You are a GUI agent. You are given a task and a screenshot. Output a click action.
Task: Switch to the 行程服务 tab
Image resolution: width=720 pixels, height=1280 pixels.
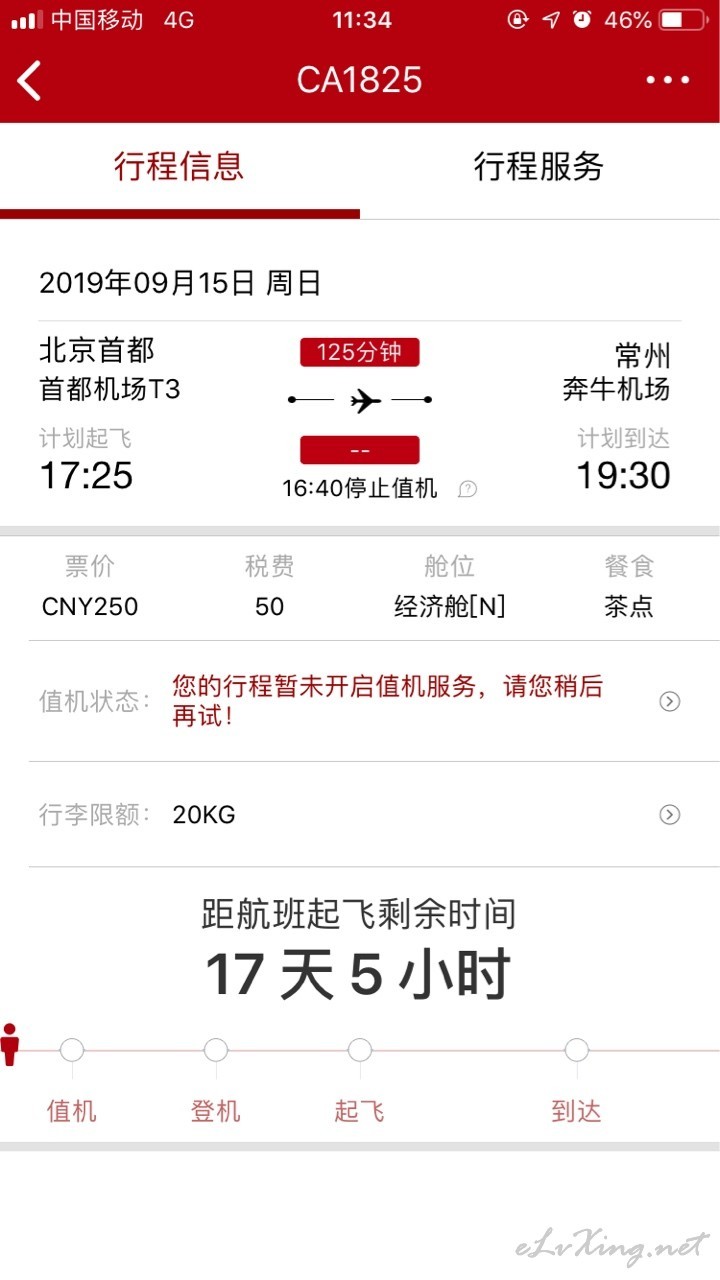tap(539, 167)
